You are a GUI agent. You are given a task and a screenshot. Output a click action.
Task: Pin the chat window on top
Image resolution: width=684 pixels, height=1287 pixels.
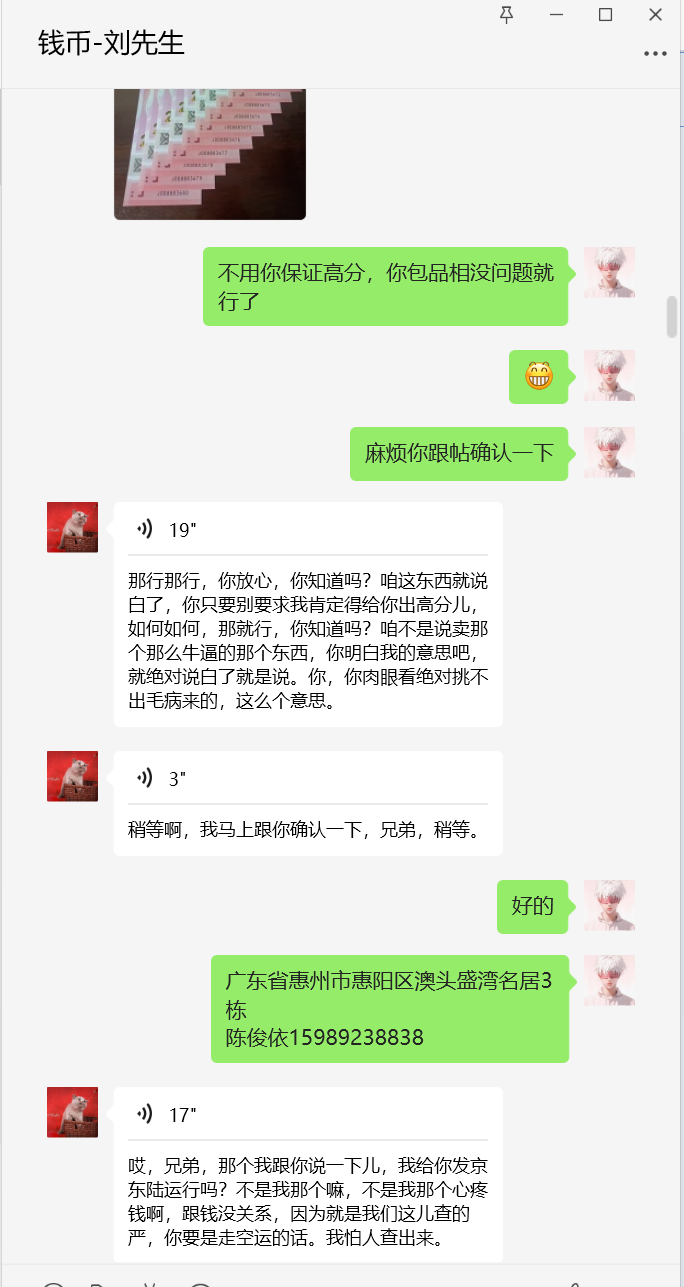tap(506, 14)
